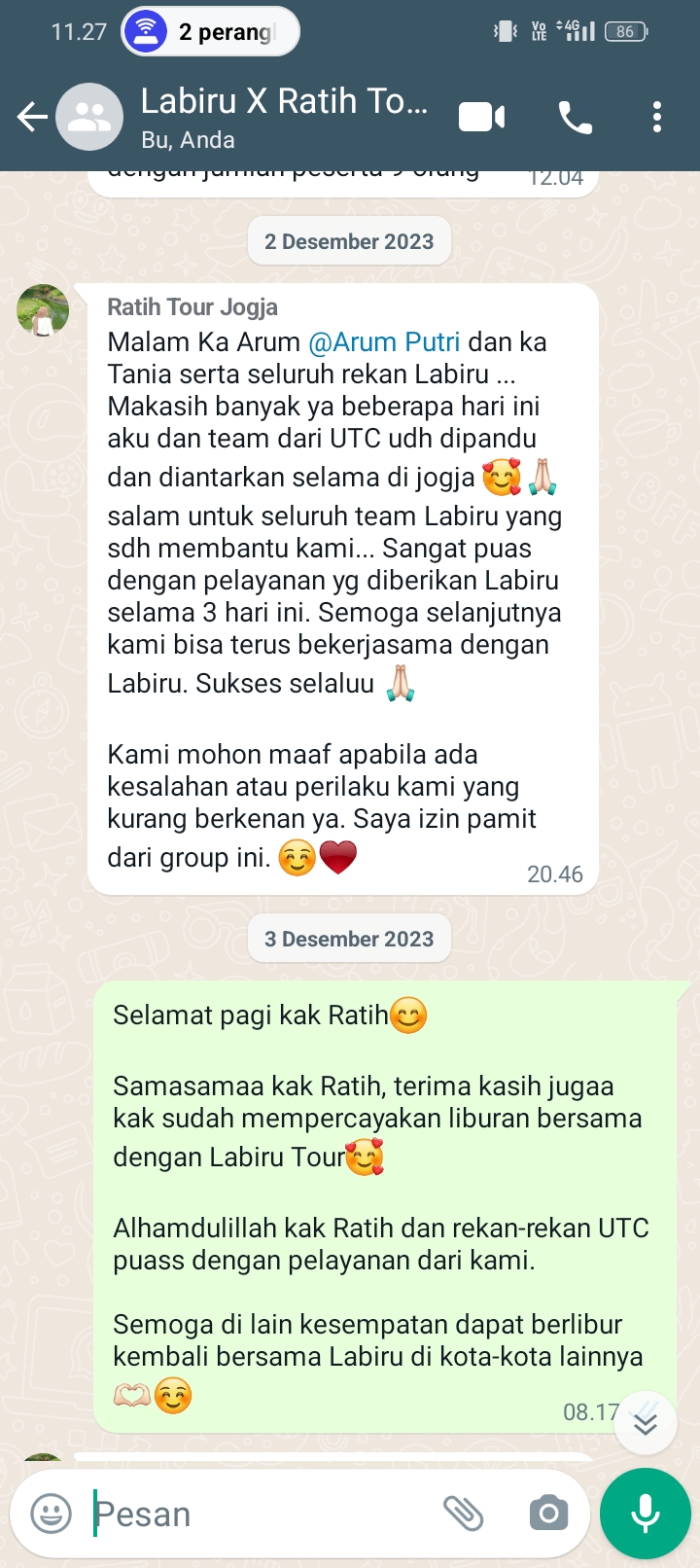Start a group video call
Screen dimensions: 700x1568
pyautogui.click(x=481, y=118)
